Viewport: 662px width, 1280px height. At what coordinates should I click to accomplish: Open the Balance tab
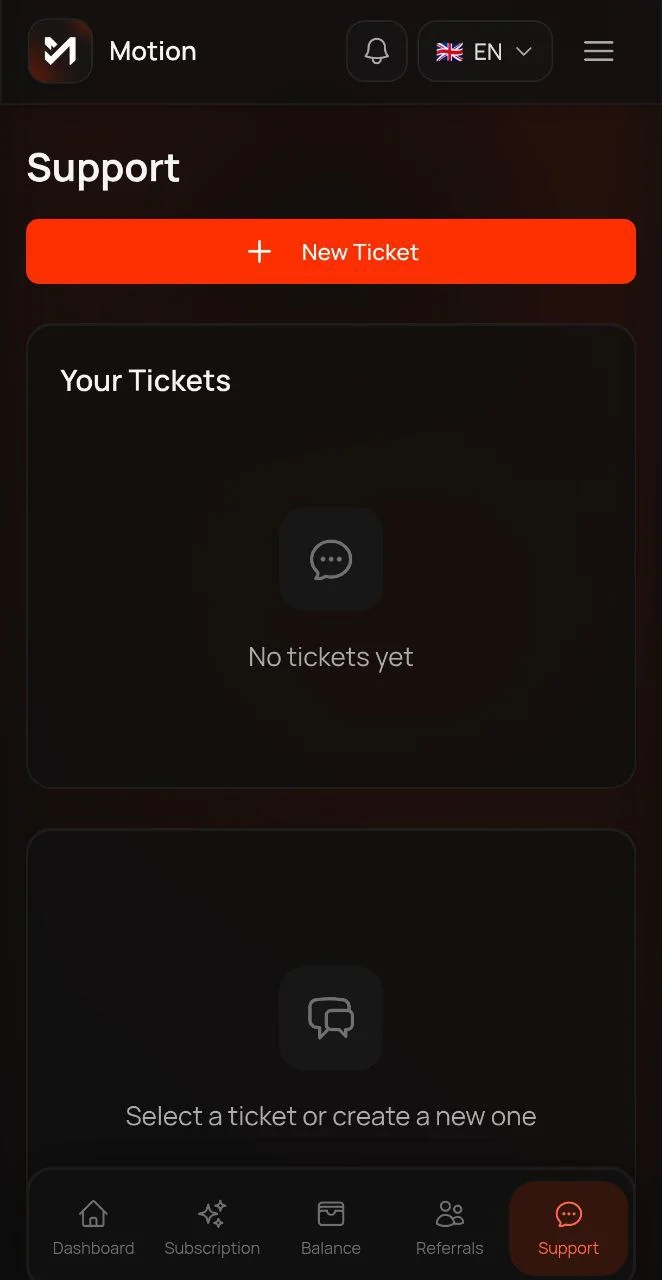331,1229
